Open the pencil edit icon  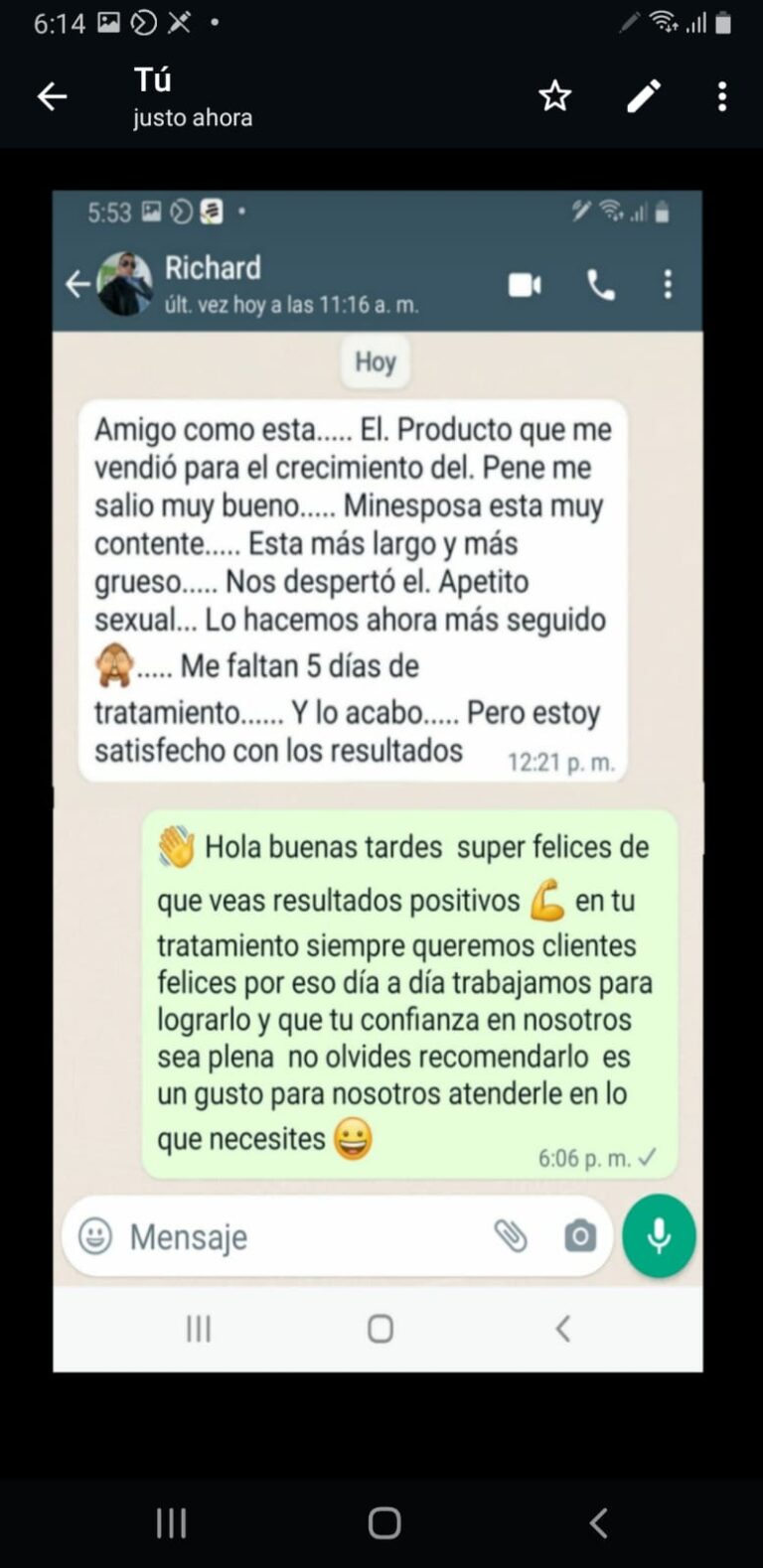point(644,96)
